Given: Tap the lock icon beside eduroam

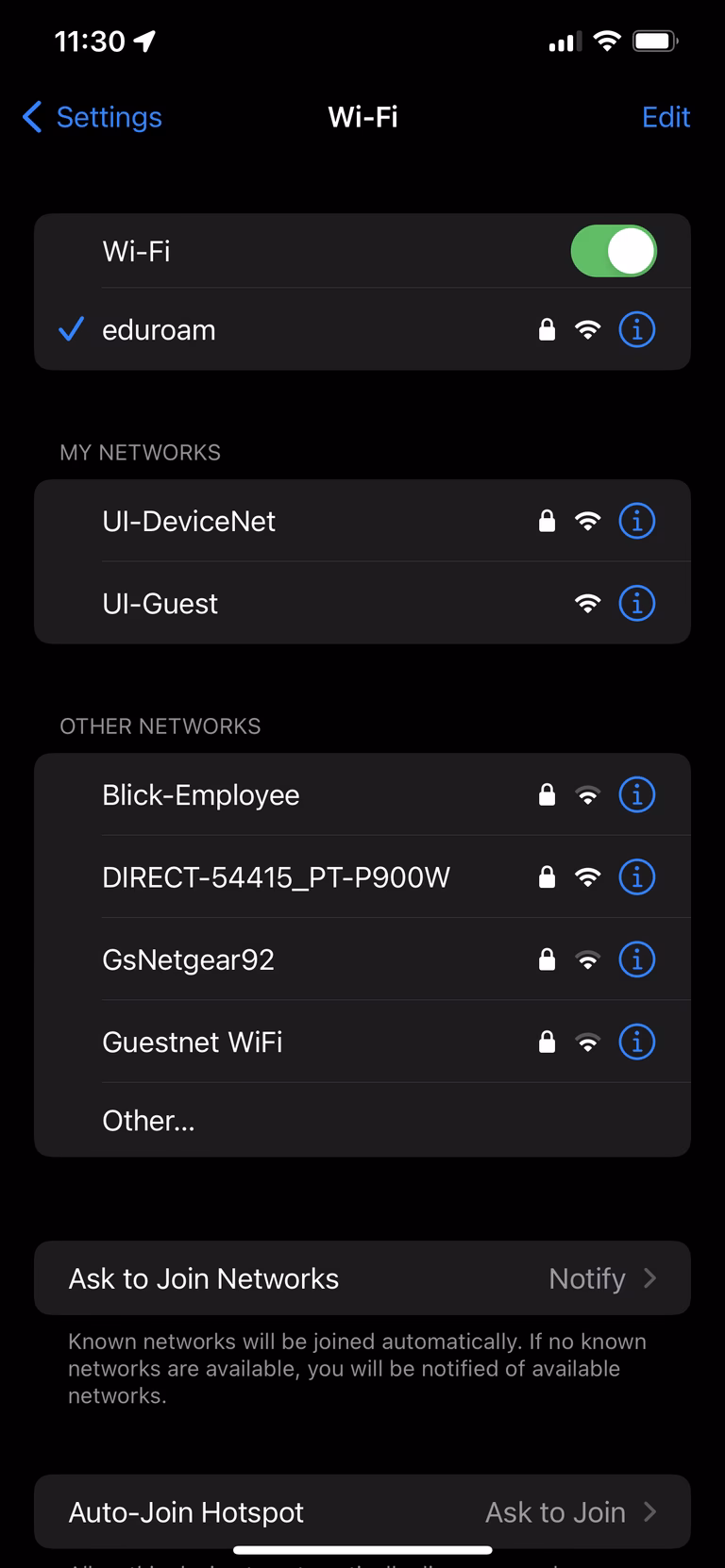Looking at the screenshot, I should (547, 329).
